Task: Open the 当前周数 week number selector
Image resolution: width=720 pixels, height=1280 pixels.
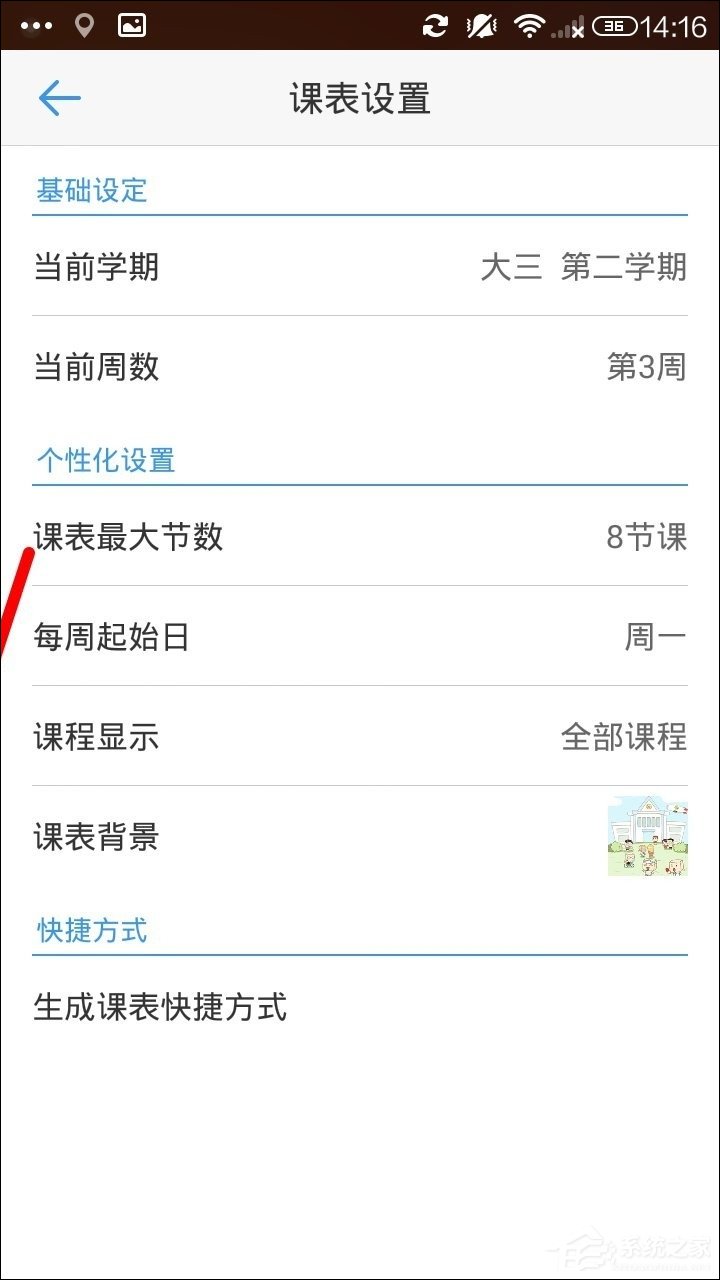Action: (x=360, y=367)
